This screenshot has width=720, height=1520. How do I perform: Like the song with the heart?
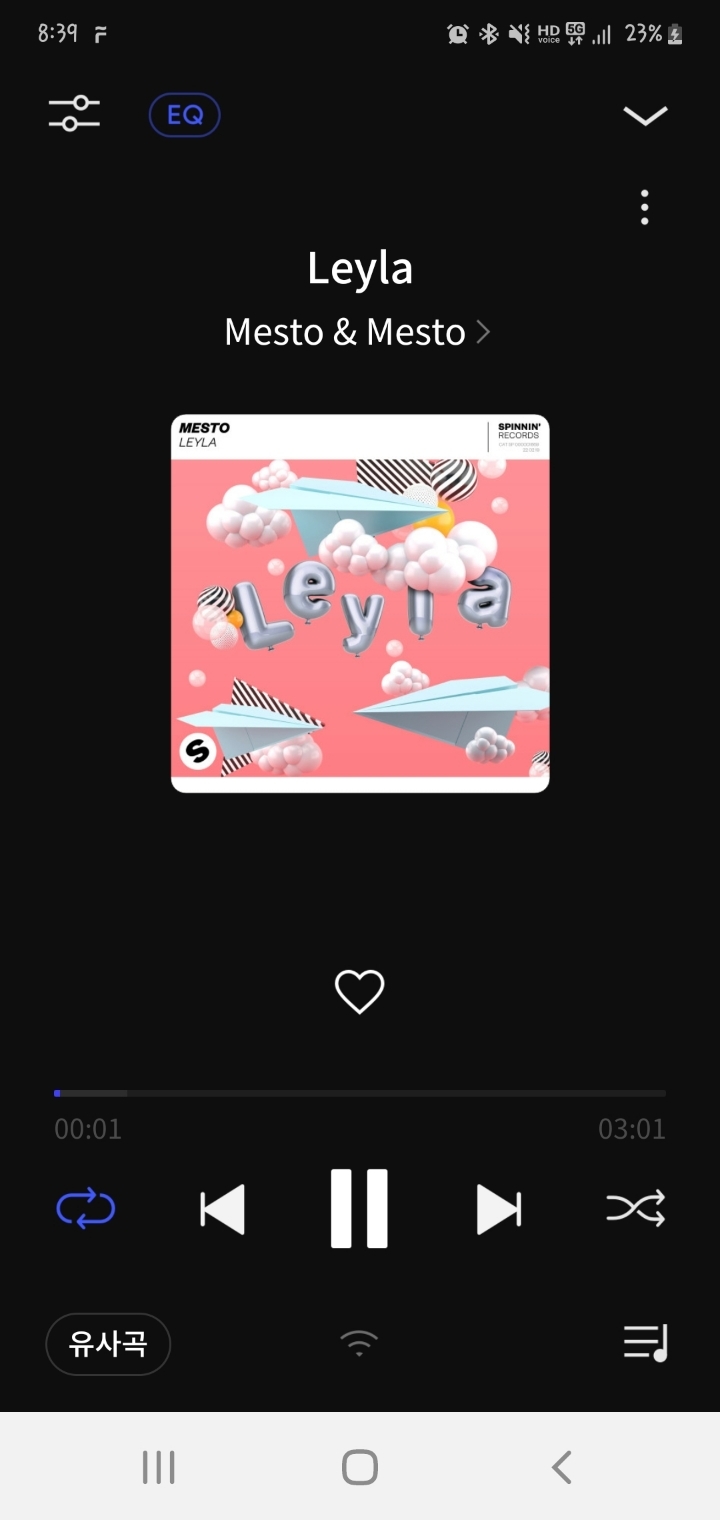[x=359, y=992]
